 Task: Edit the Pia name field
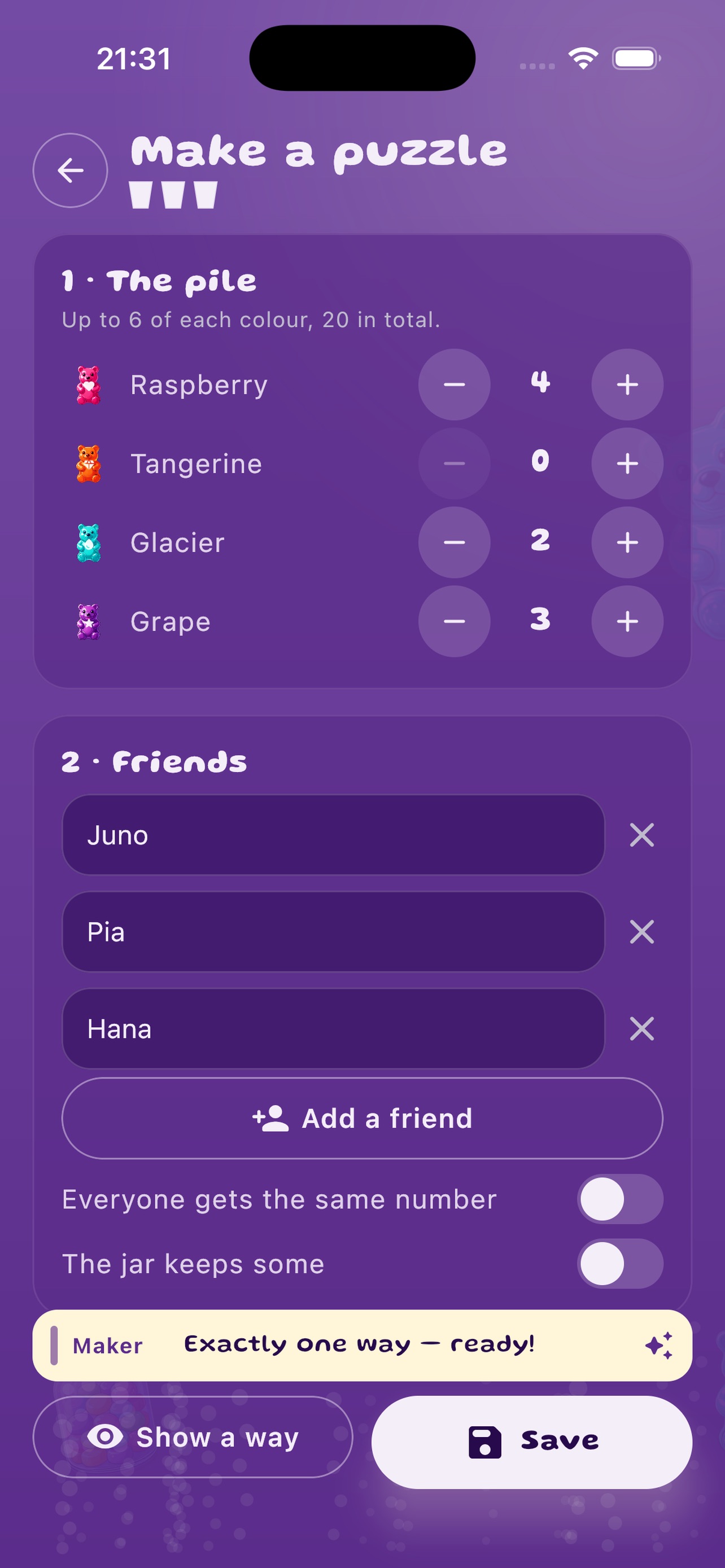[x=334, y=932]
